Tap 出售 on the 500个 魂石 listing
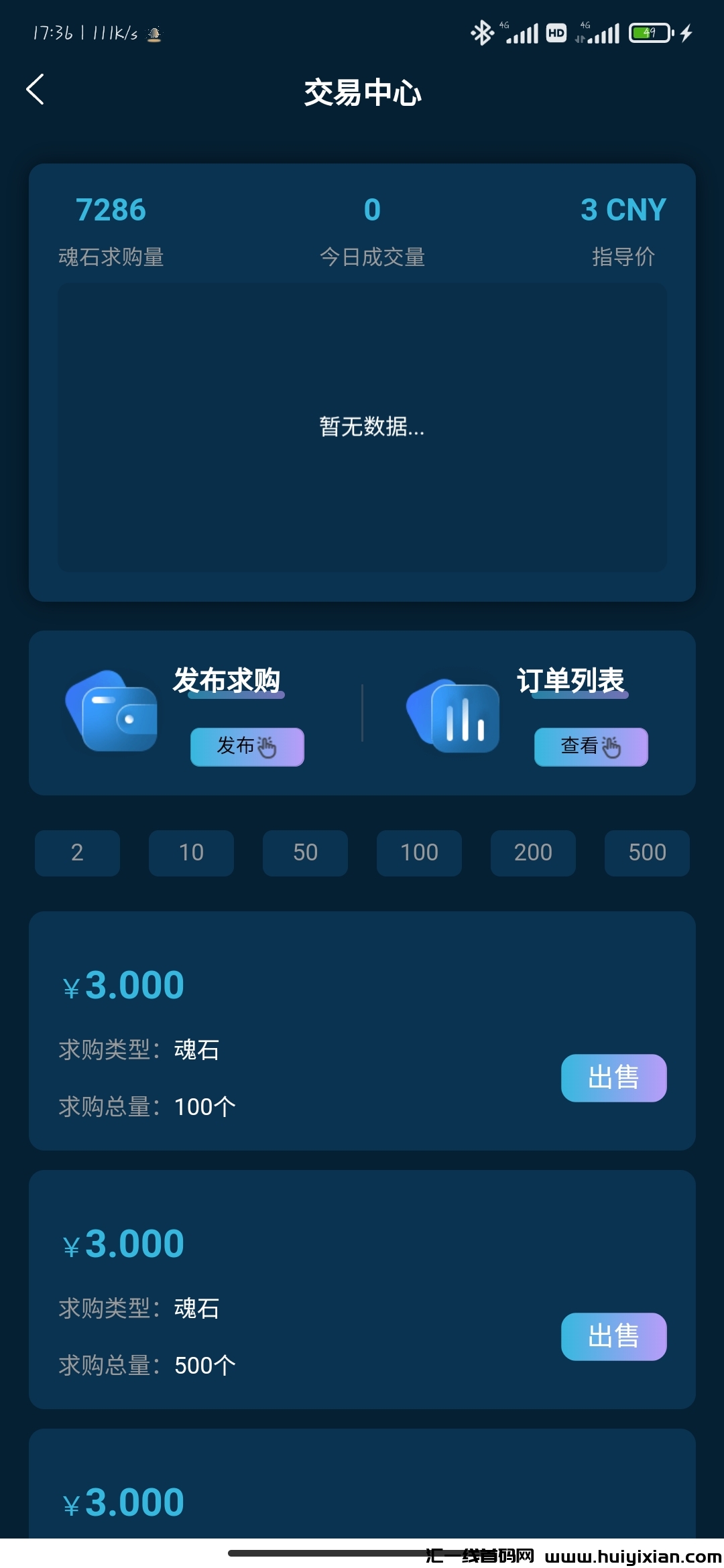 point(613,1336)
